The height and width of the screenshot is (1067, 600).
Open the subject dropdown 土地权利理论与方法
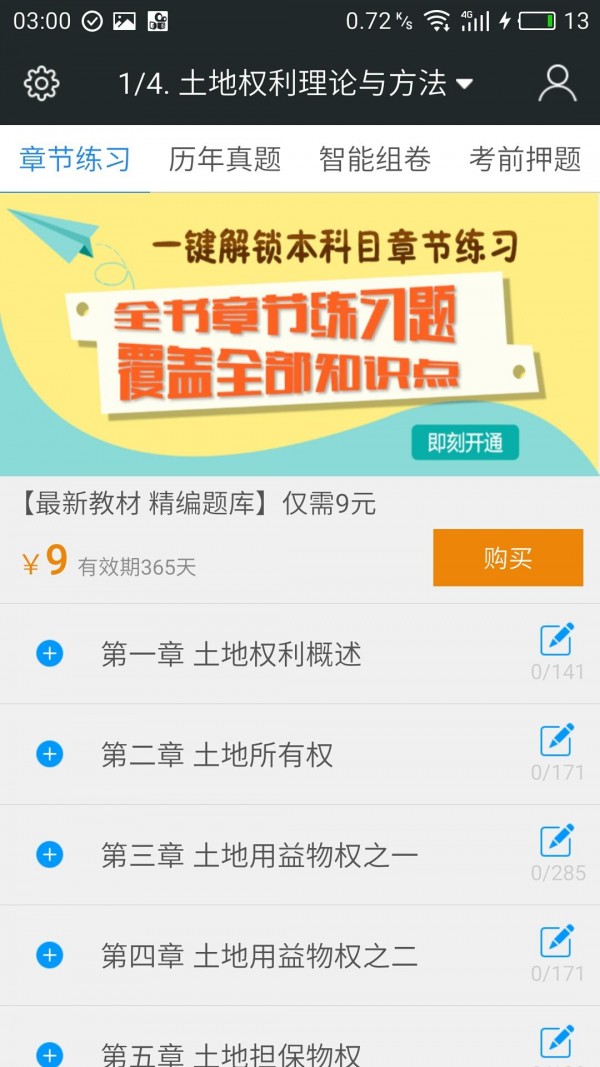[x=296, y=83]
